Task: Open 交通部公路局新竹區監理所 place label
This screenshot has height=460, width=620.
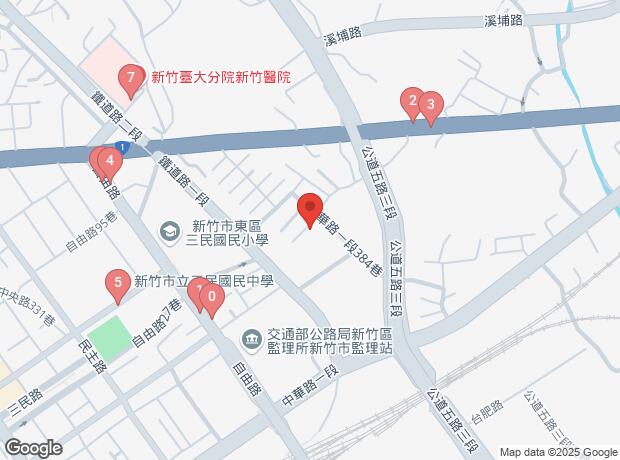Action: tap(330, 342)
